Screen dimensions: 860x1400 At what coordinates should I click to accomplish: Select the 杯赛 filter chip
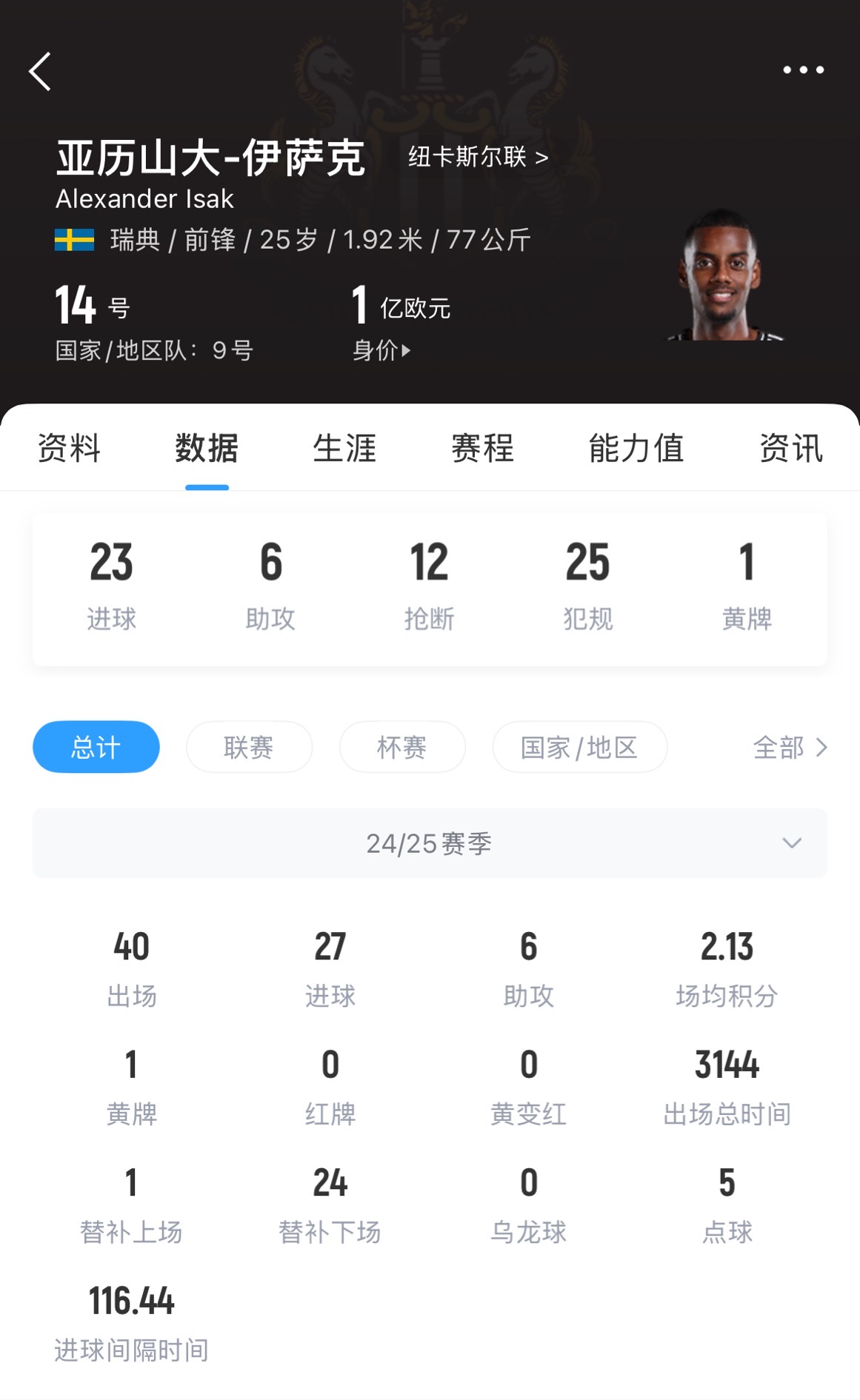point(402,747)
